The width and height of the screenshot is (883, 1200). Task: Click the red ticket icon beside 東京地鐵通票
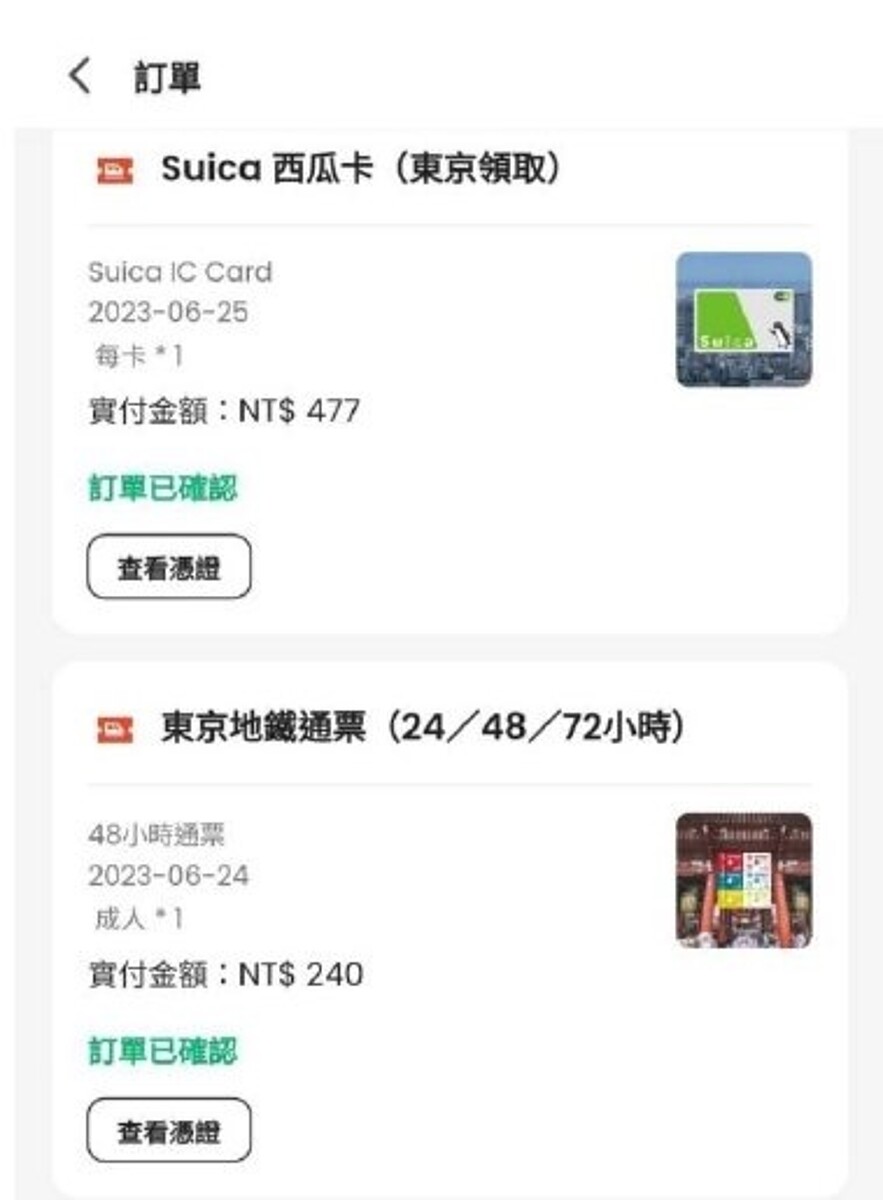point(112,725)
